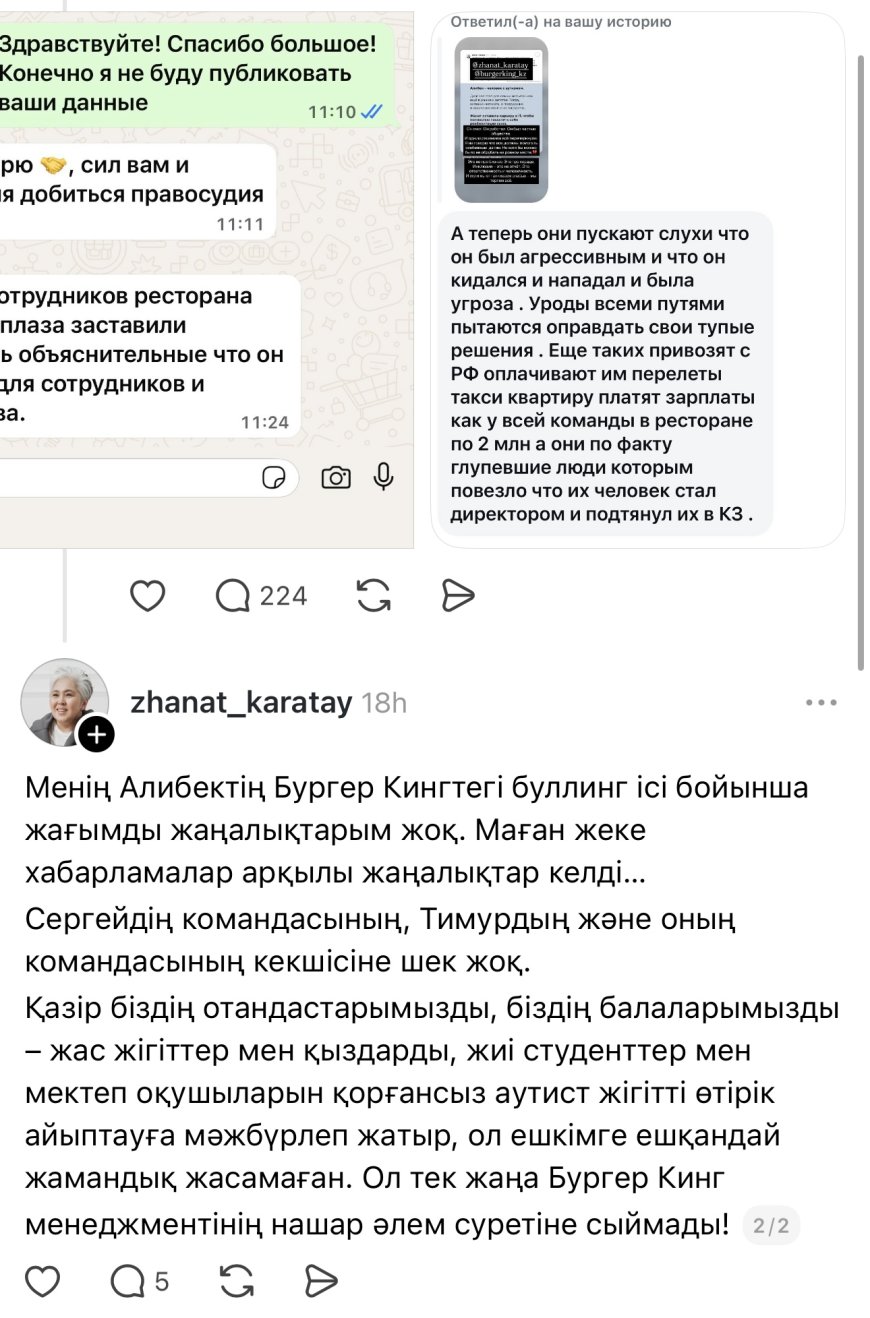Share zhanat_karatay's 2/2 post

coord(320,1281)
